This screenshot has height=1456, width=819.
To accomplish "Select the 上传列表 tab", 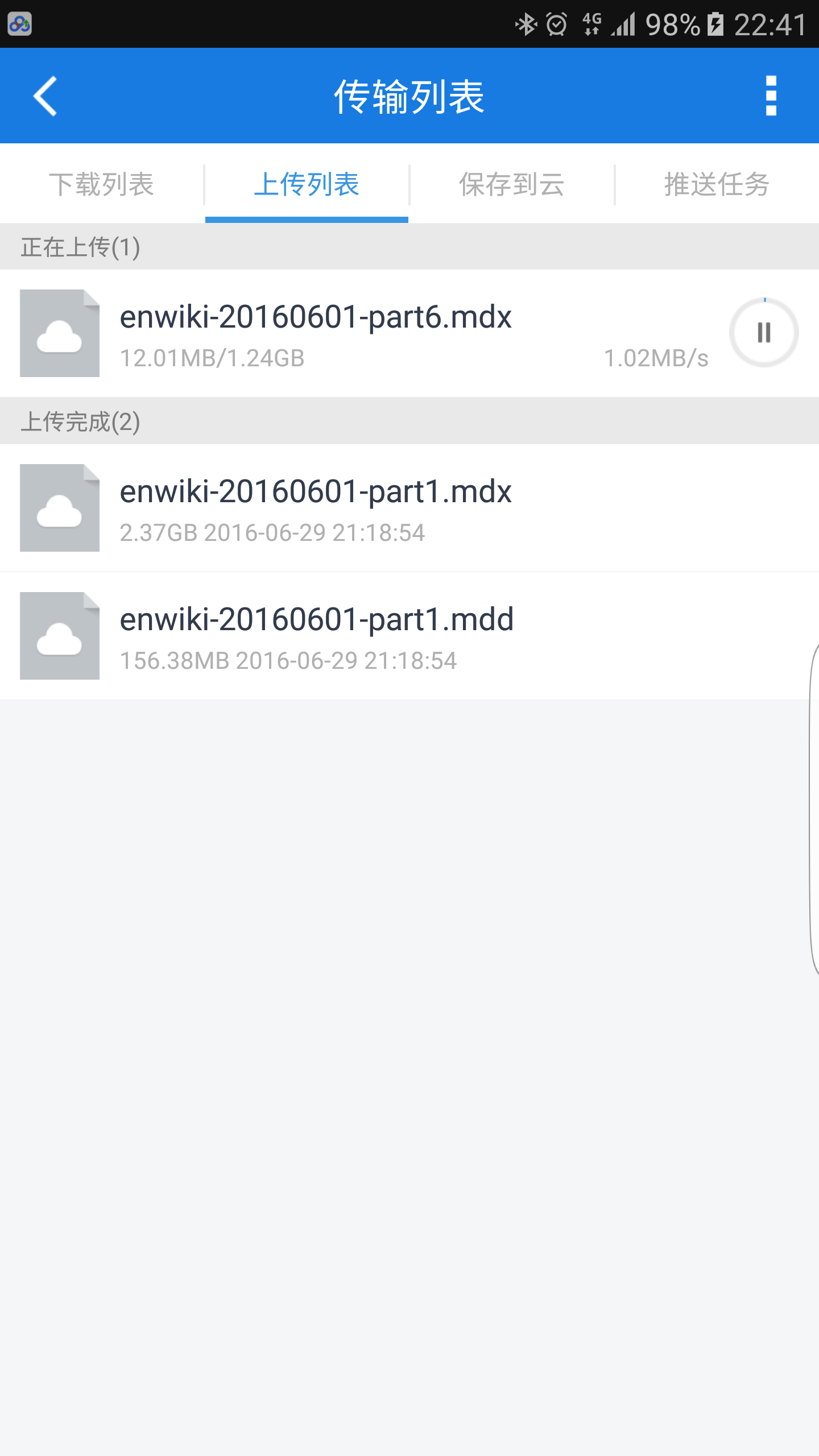I will (x=307, y=184).
